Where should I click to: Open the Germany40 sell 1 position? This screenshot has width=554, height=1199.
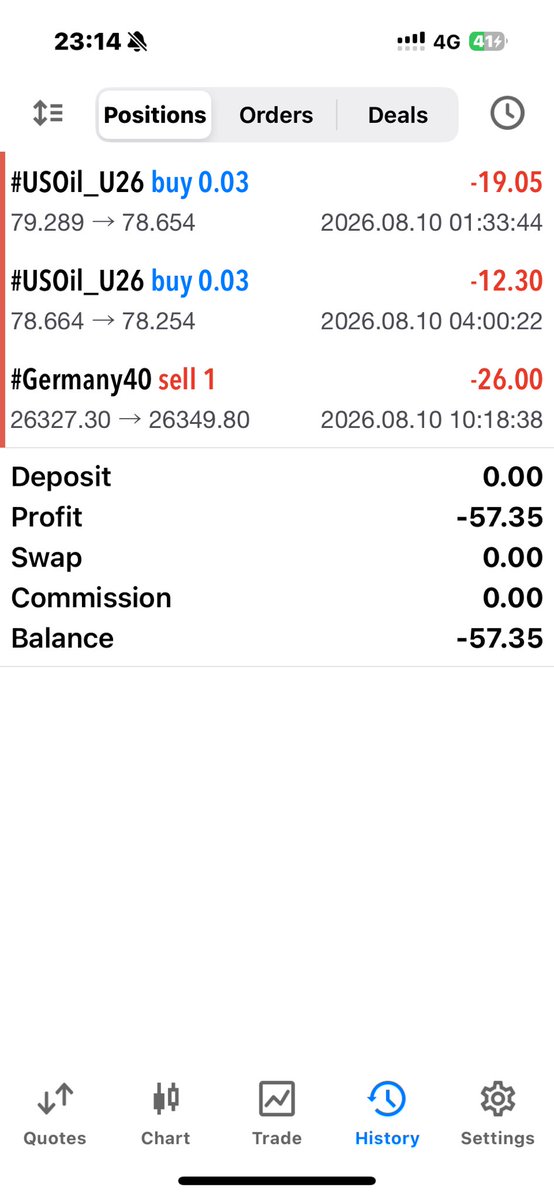277,398
